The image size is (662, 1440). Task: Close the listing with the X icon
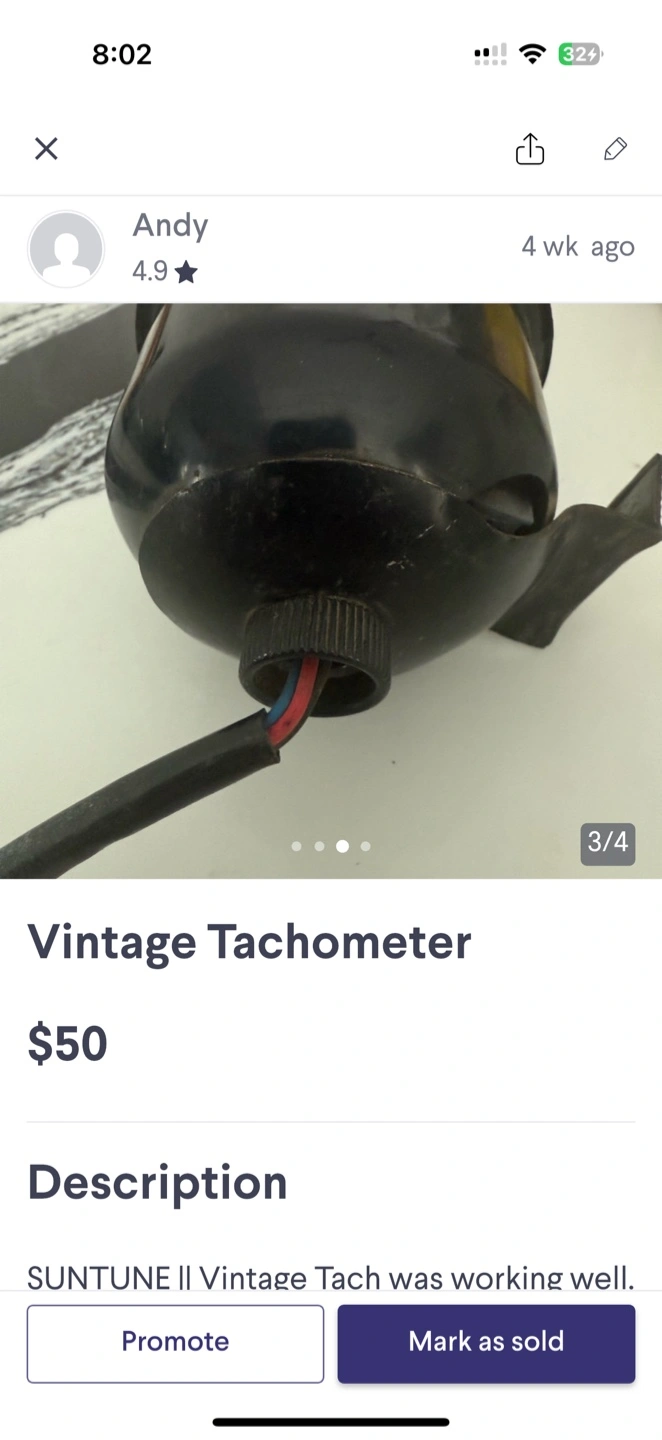(x=46, y=149)
